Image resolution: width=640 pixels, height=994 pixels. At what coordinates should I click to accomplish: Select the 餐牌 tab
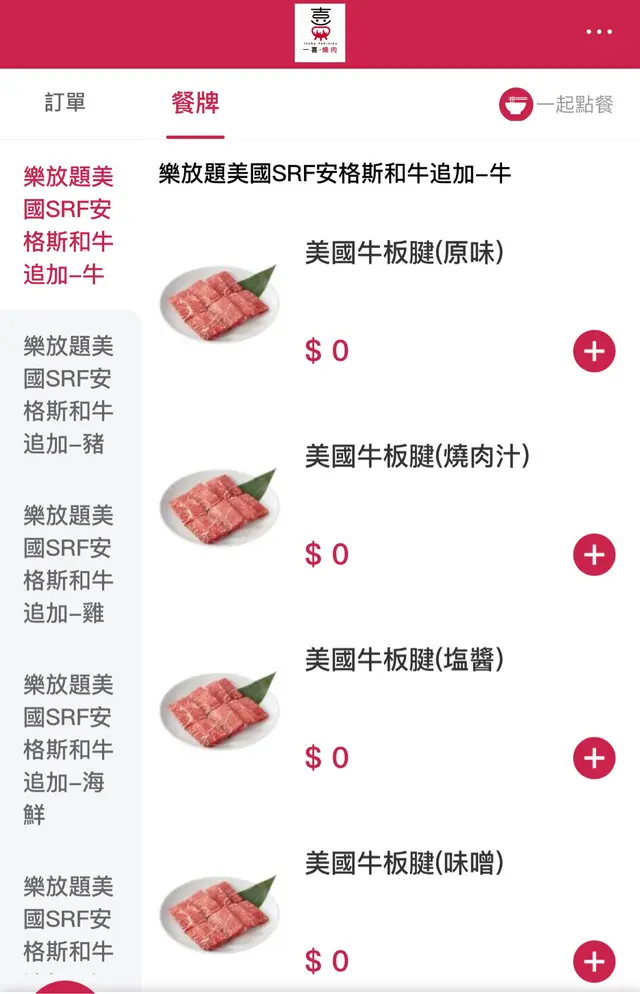tap(195, 102)
